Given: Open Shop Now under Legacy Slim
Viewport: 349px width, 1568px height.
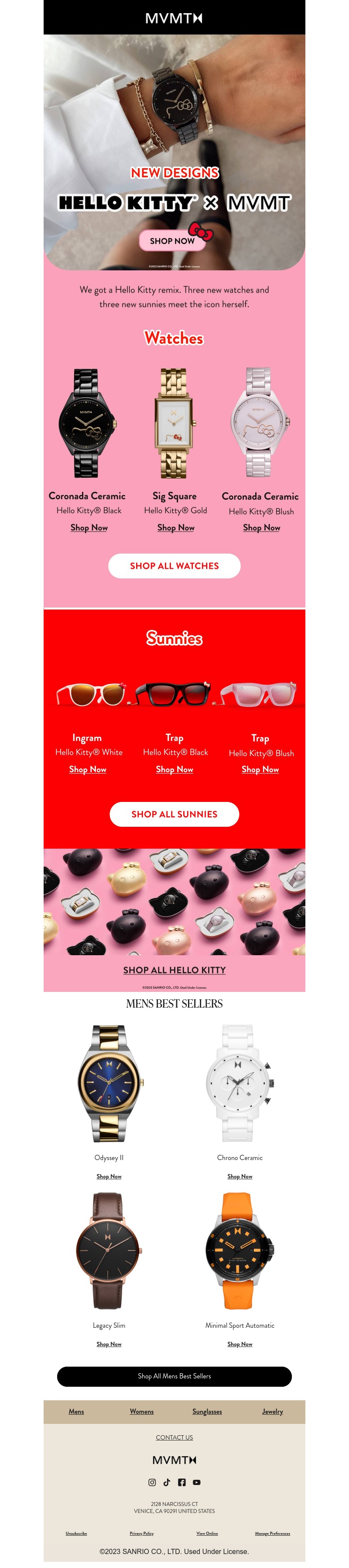Looking at the screenshot, I should [x=109, y=1344].
